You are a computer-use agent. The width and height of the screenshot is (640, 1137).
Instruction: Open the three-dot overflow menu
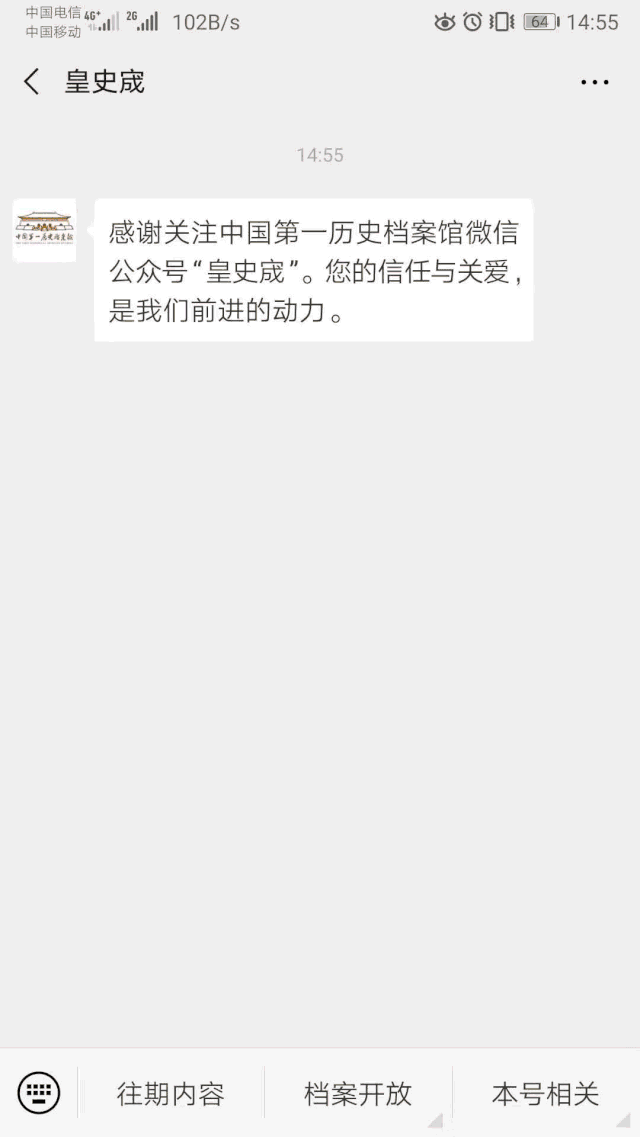point(595,82)
